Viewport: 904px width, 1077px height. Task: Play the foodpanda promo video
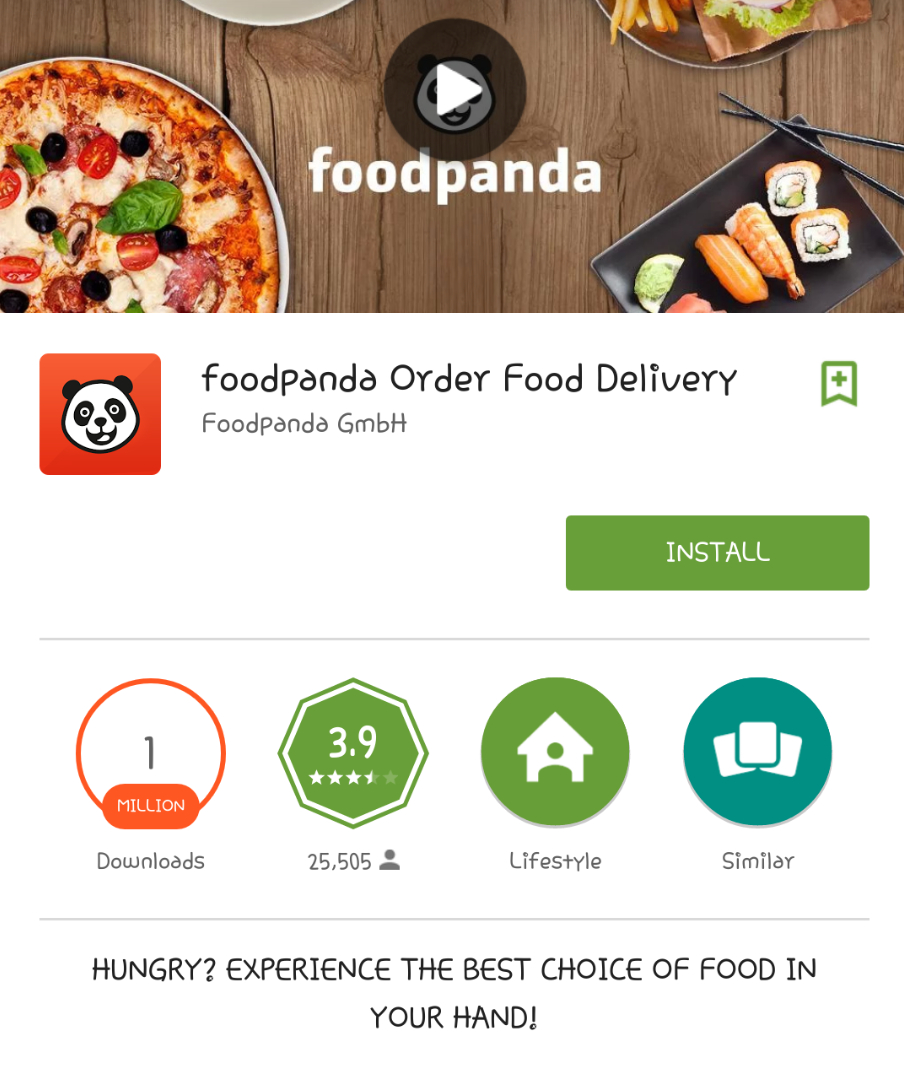click(x=455, y=90)
